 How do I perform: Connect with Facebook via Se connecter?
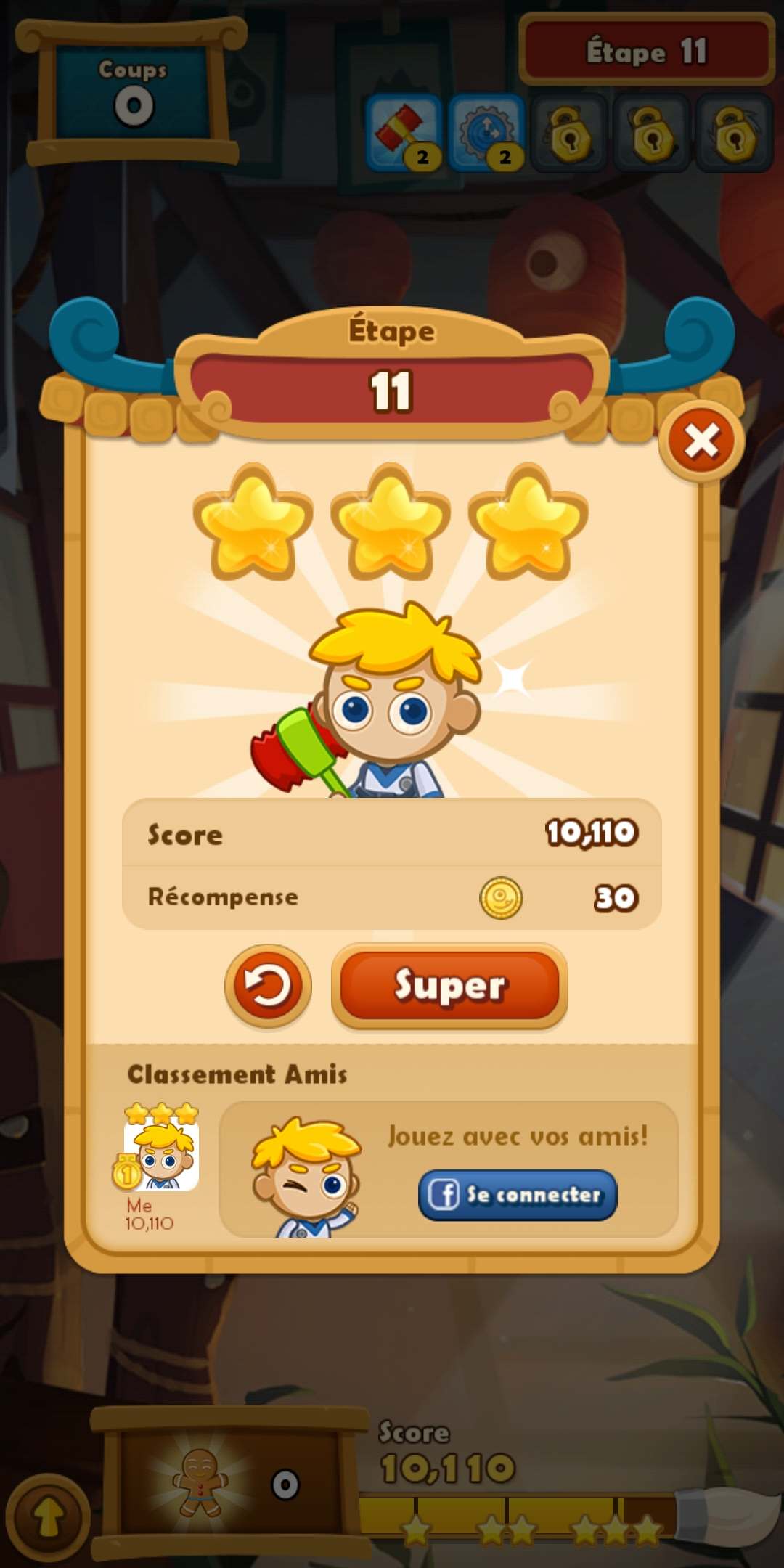click(x=518, y=1195)
